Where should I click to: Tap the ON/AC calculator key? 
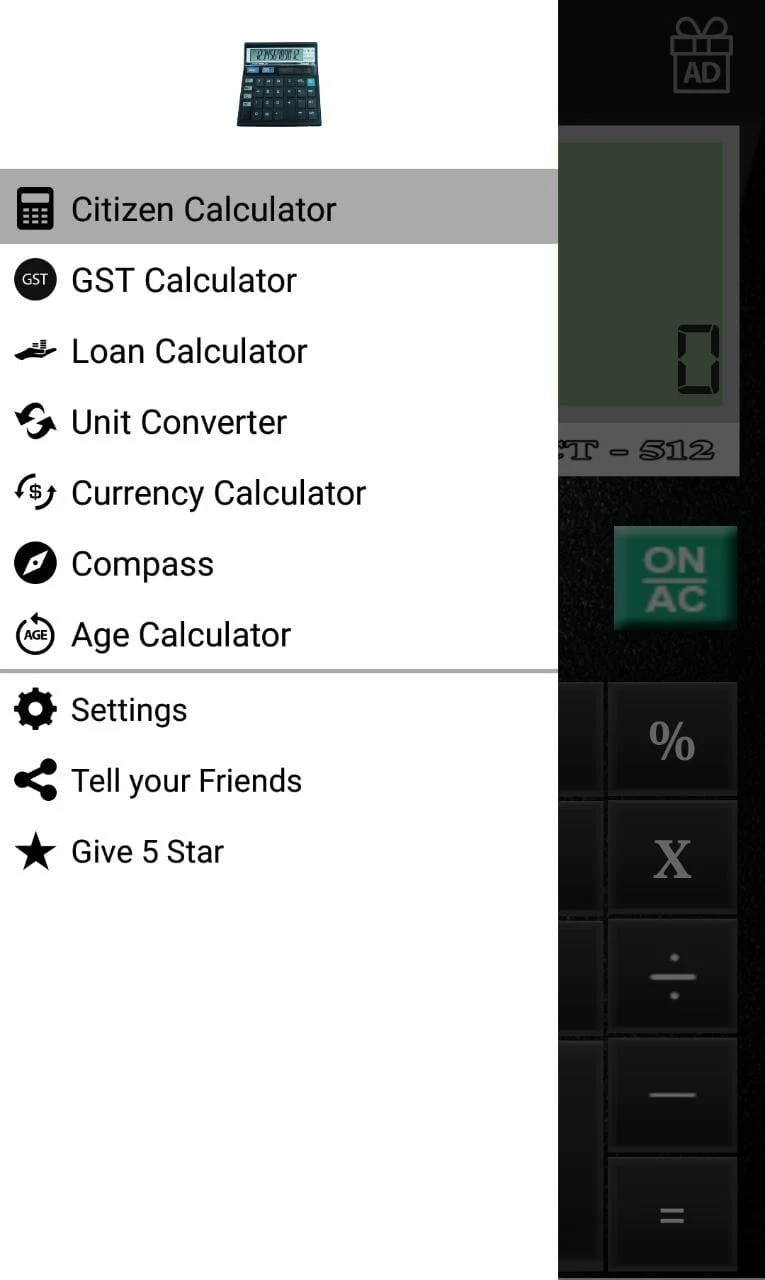(x=675, y=578)
